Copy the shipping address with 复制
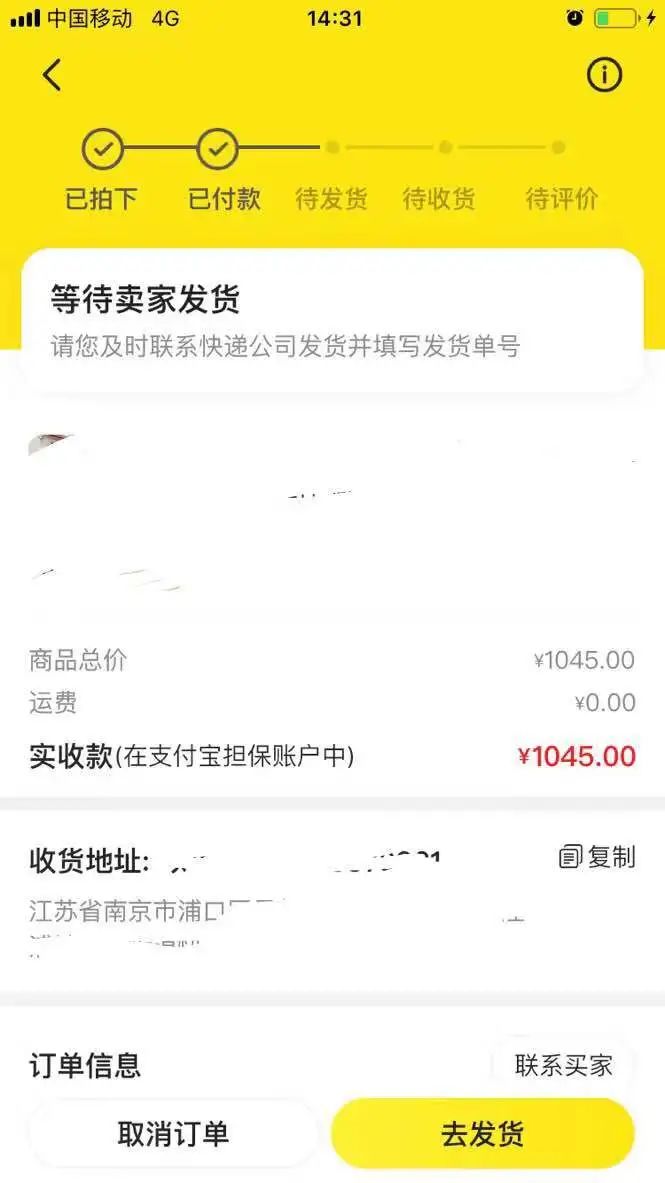Image resolution: width=665 pixels, height=1183 pixels. [597, 857]
